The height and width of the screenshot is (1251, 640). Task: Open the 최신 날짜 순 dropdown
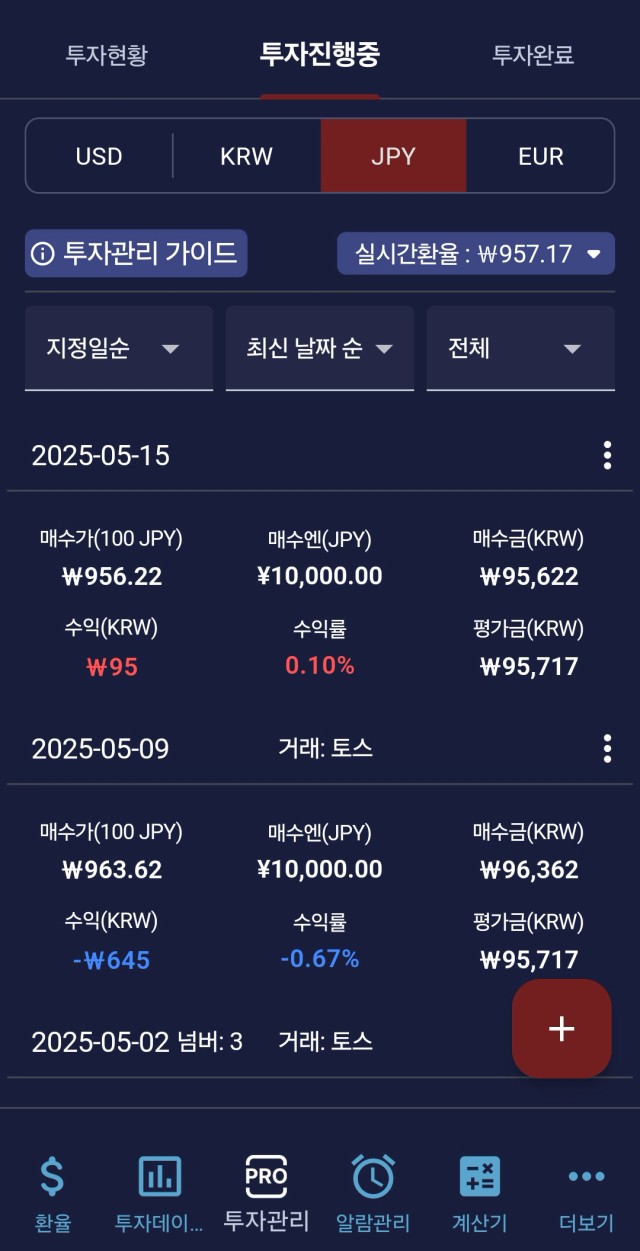coord(320,349)
